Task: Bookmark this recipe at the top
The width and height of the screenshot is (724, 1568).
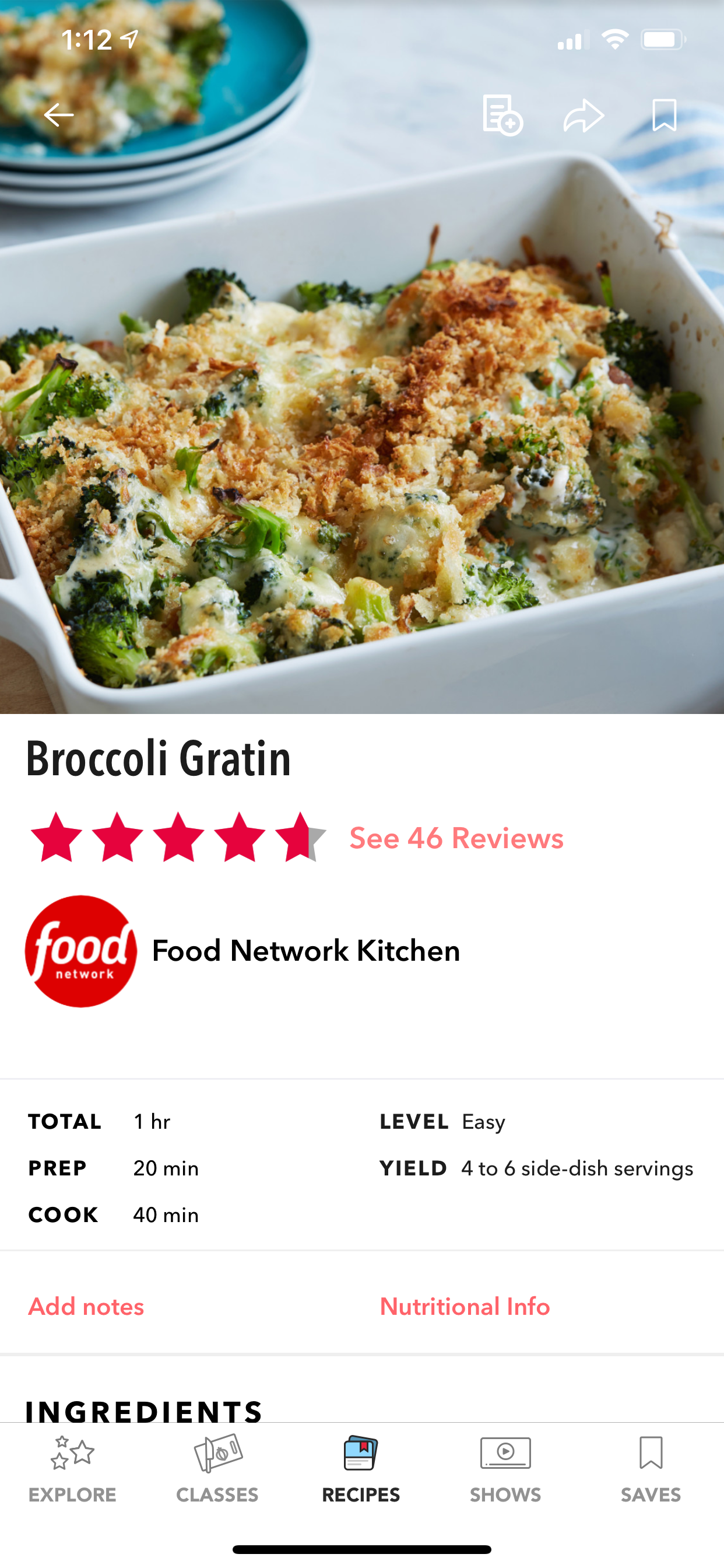Action: (664, 115)
